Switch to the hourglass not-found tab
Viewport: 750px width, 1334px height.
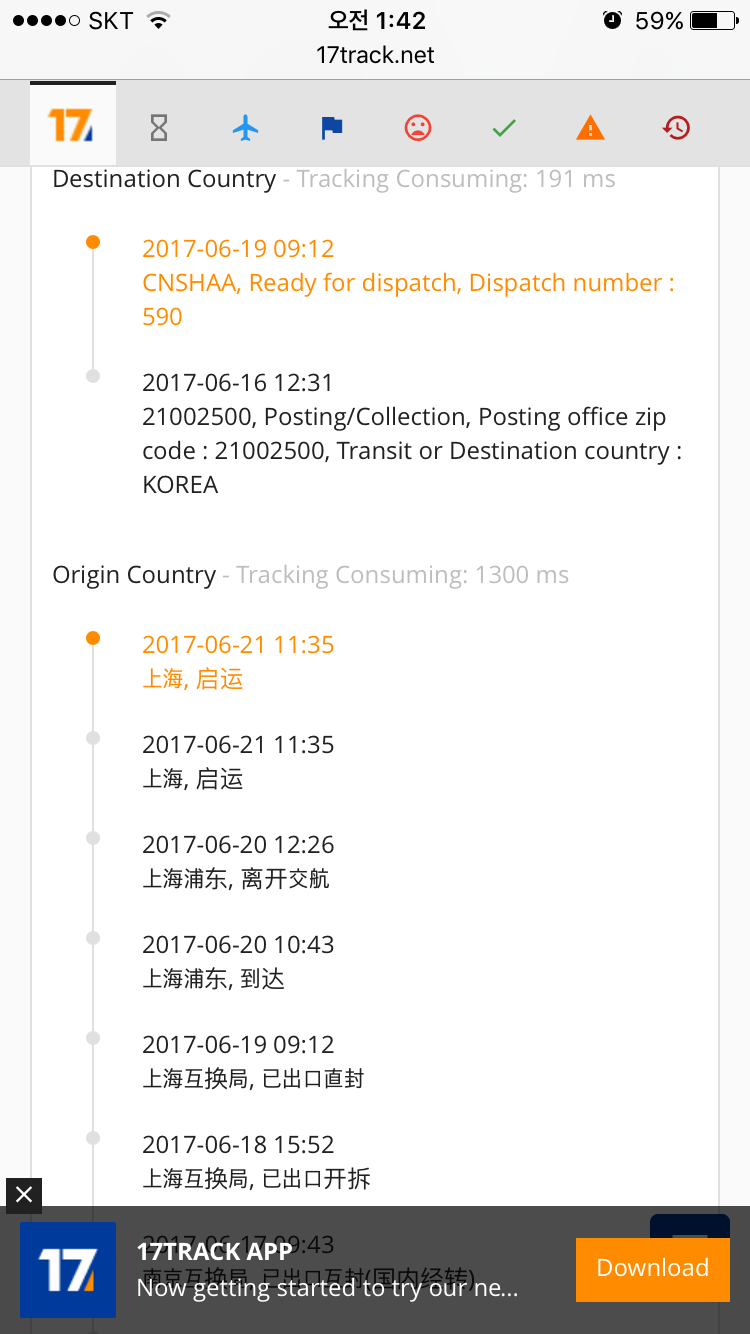tap(158, 127)
